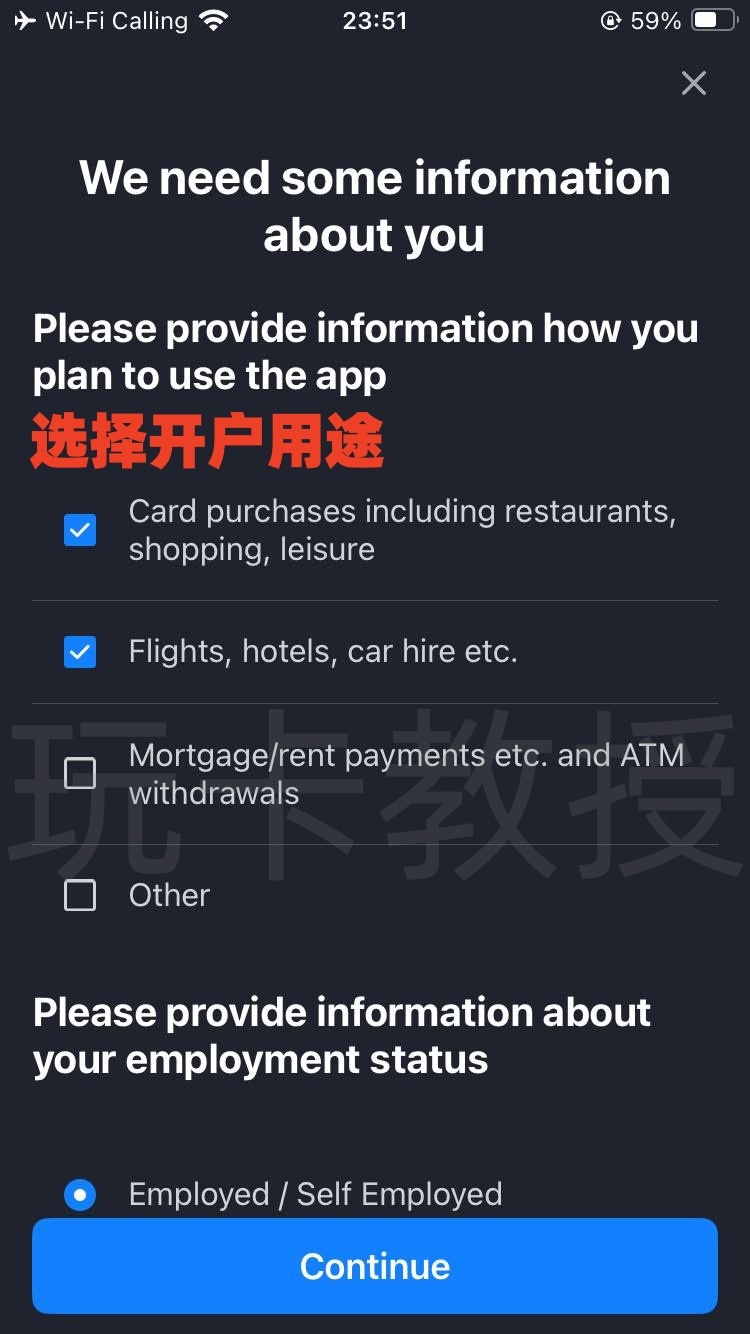Uncheck Flights, hotels, car hire option

click(x=80, y=653)
